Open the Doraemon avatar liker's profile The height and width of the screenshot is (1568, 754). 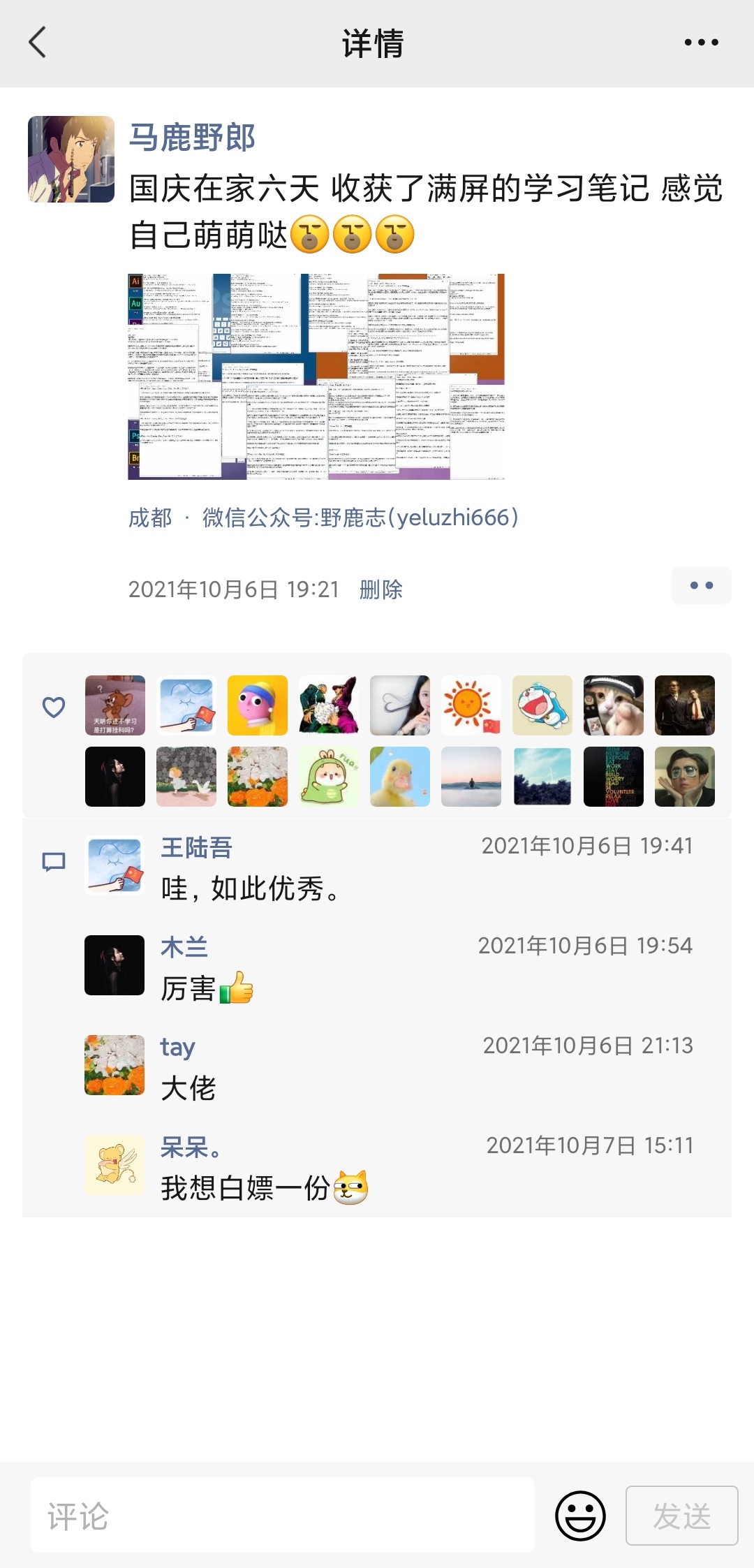point(542,705)
